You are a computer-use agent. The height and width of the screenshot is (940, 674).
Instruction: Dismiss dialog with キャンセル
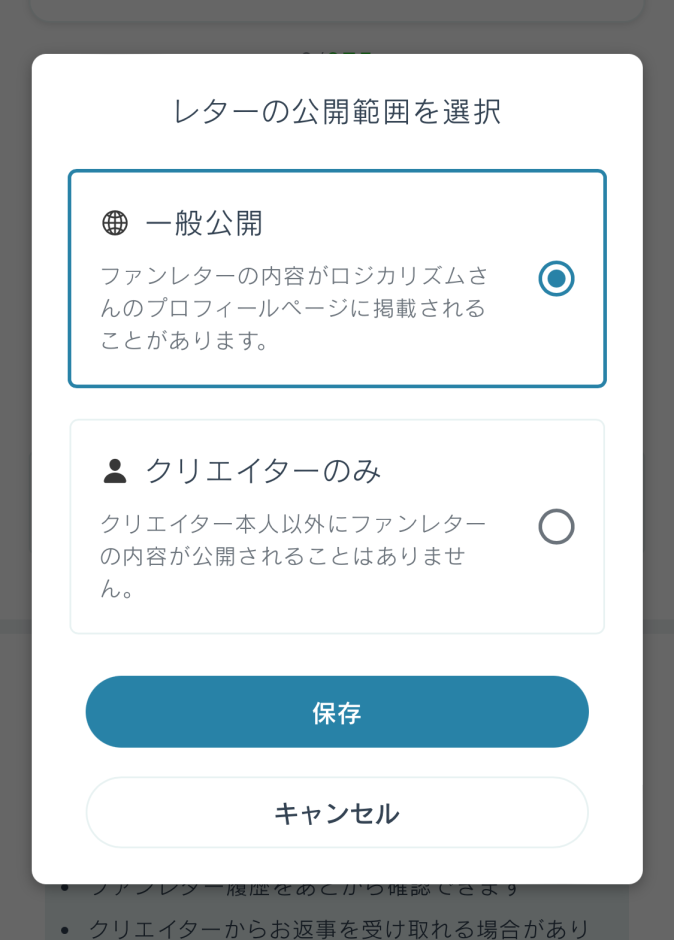pos(337,813)
